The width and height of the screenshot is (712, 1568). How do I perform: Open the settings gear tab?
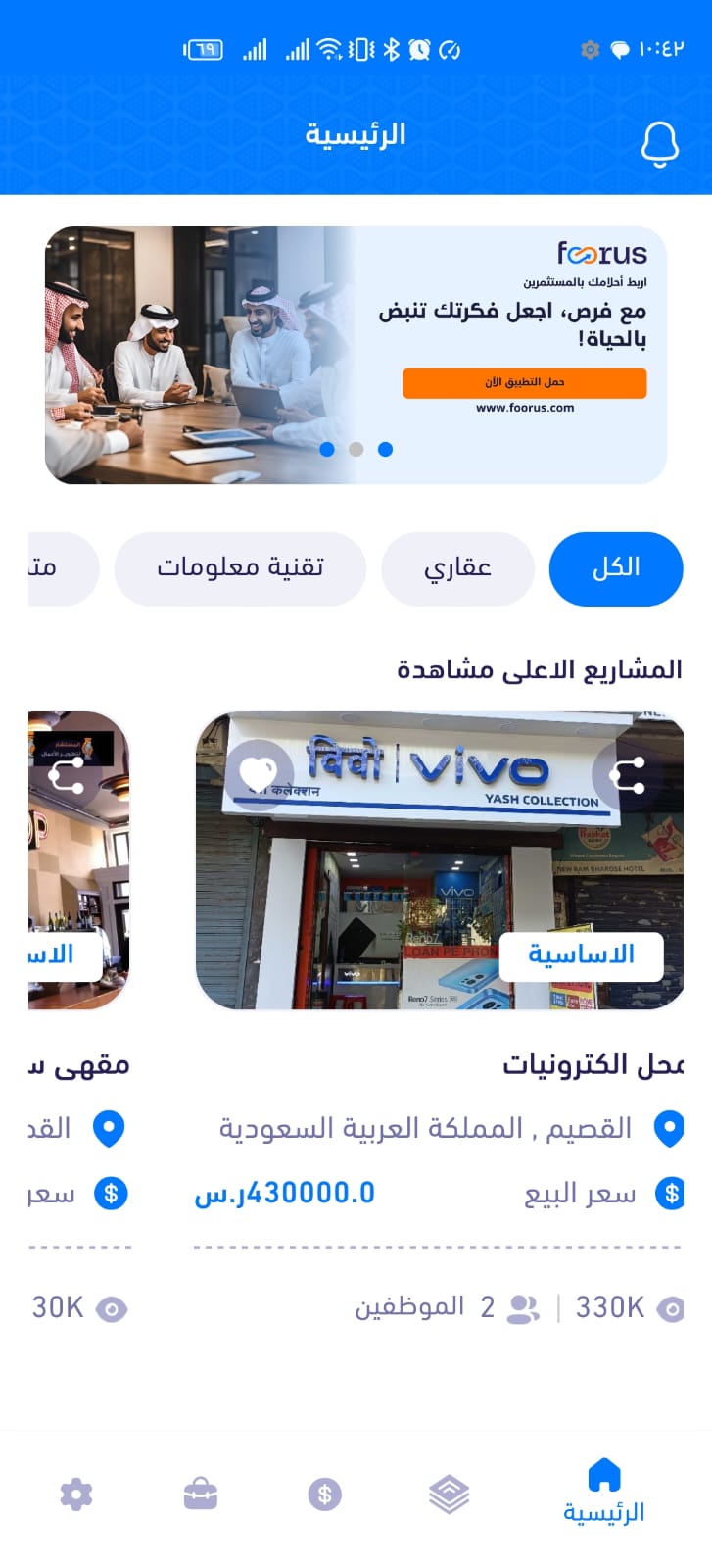(x=76, y=1494)
